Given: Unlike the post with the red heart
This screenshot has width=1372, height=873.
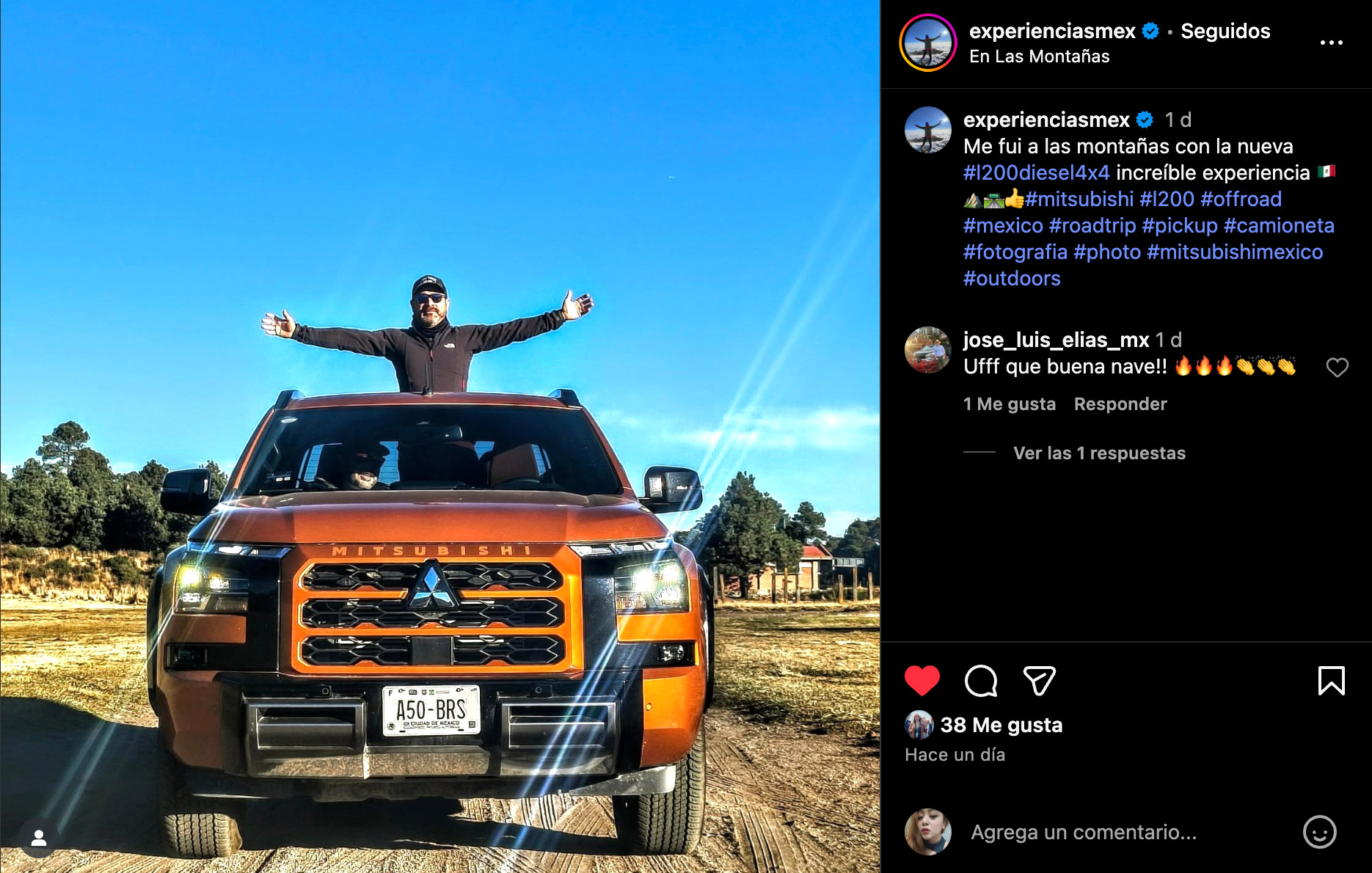Looking at the screenshot, I should (x=922, y=681).
